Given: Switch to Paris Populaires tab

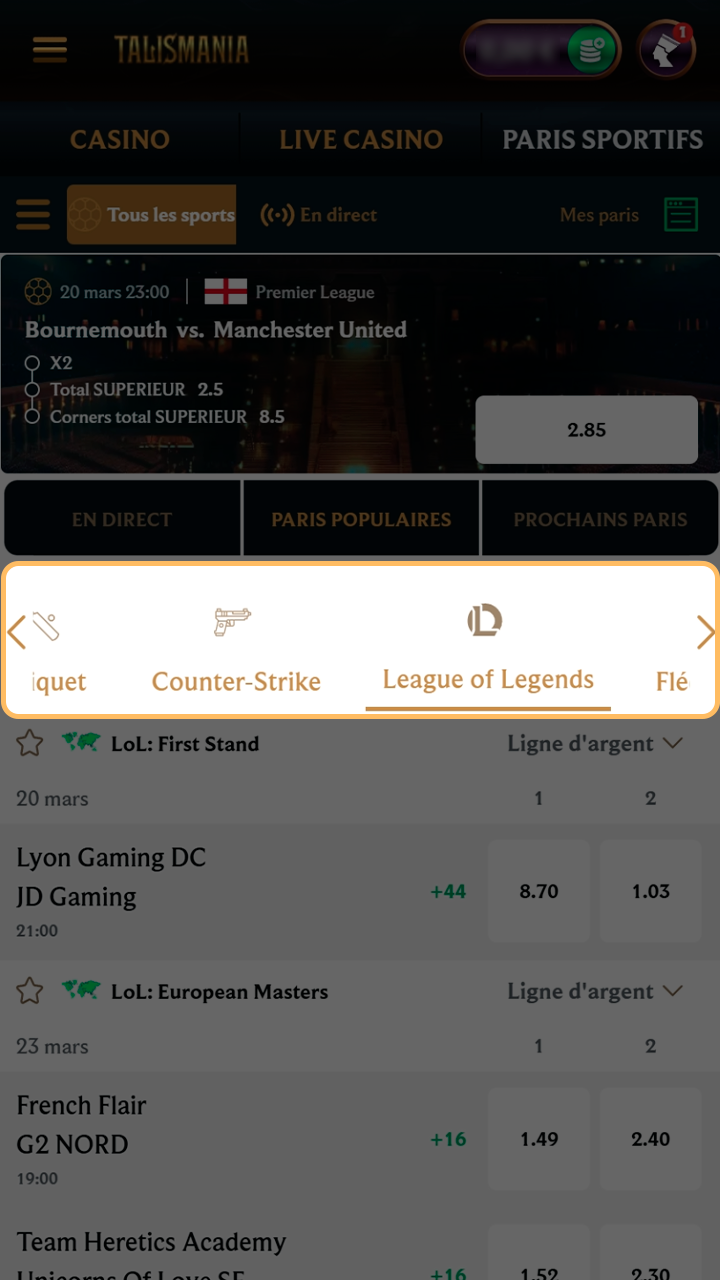Looking at the screenshot, I should click(361, 519).
